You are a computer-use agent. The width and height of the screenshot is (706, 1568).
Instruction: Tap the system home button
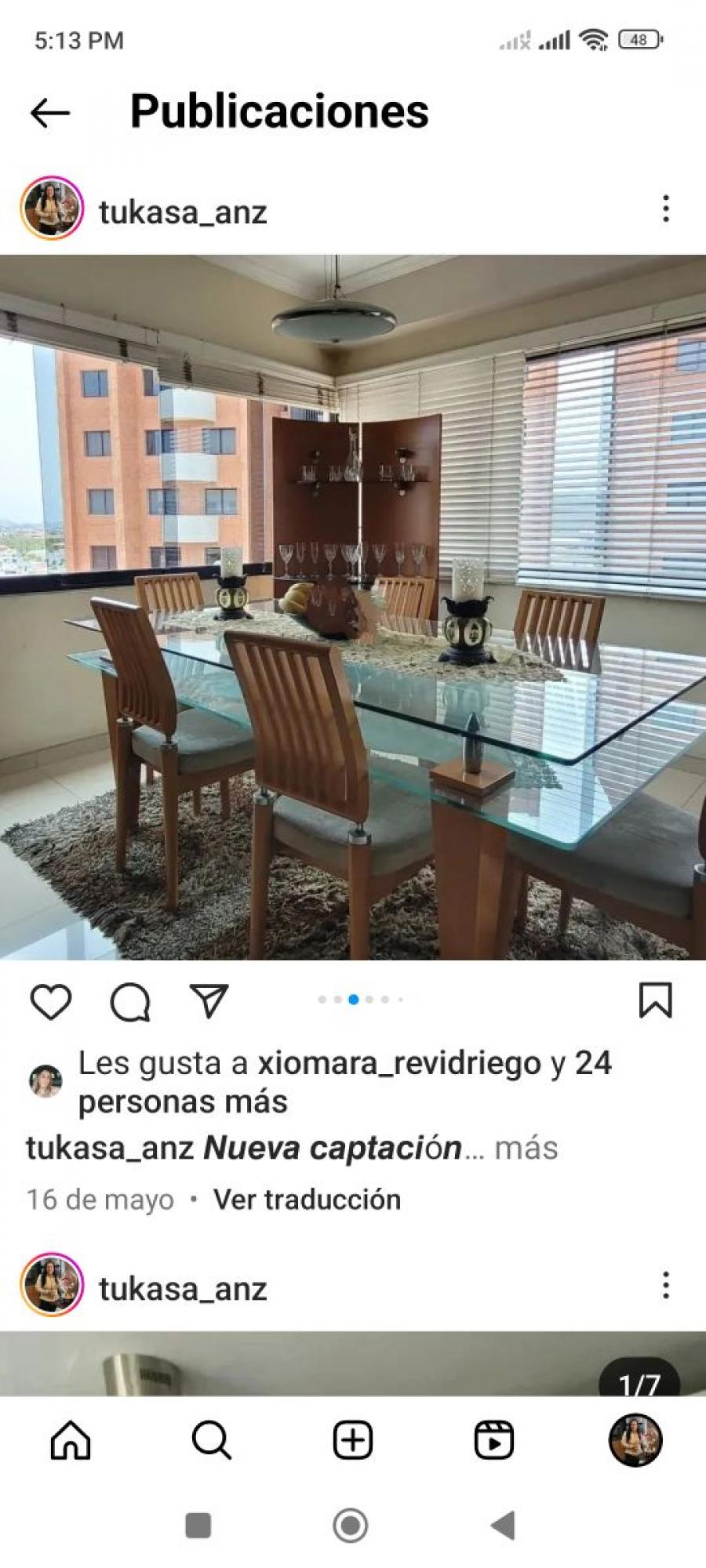tap(351, 1526)
